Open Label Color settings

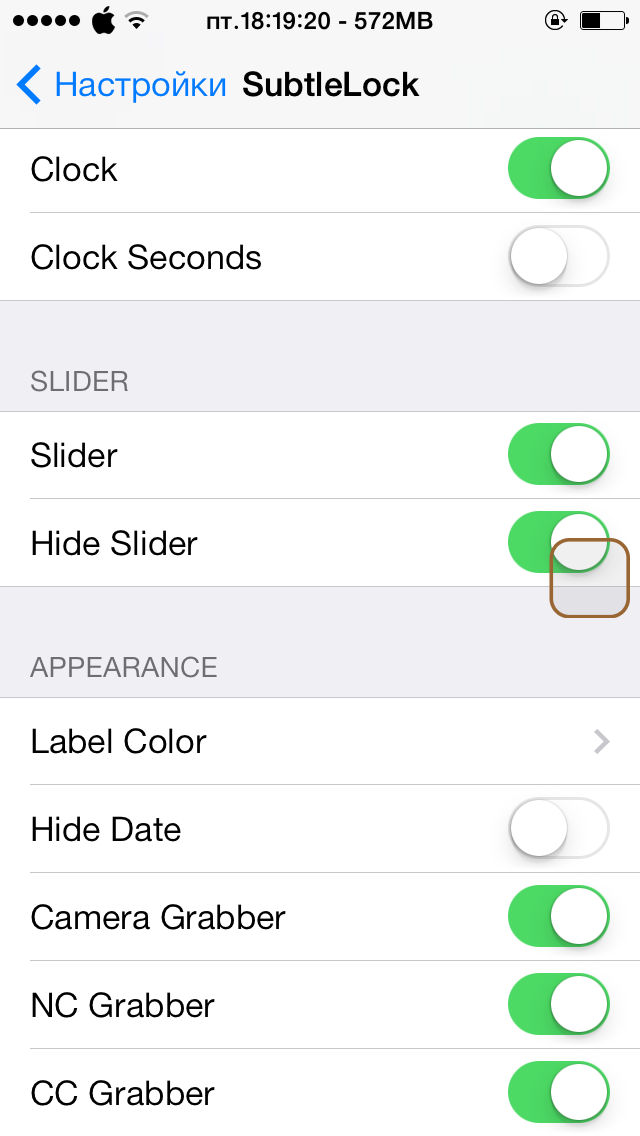pos(320,742)
